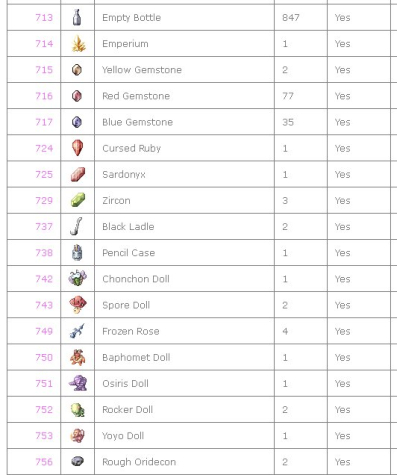Image resolution: width=397 pixels, height=475 pixels.
Task: Tap ID 724 for Cursed Ruby
Action: pos(44,148)
